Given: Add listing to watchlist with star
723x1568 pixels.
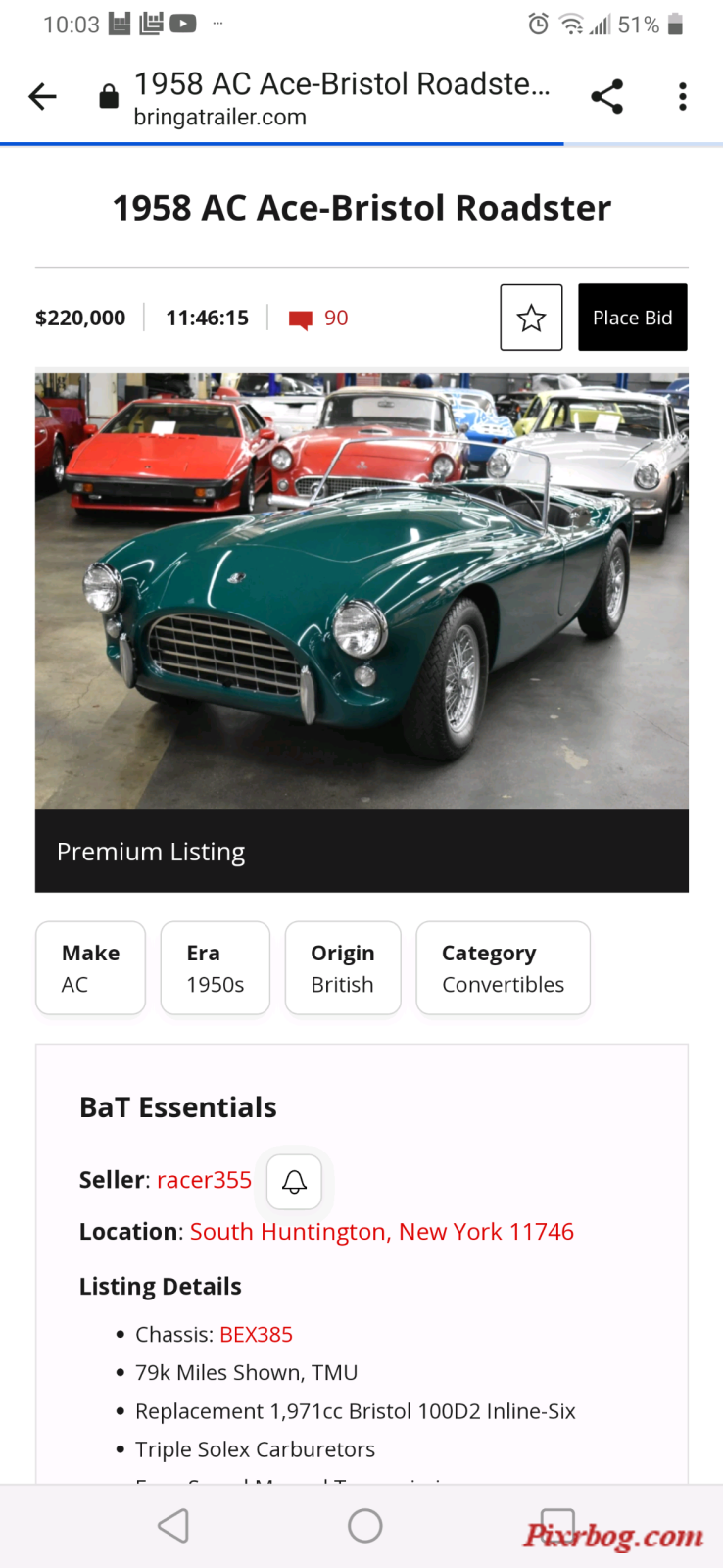Looking at the screenshot, I should 531,318.
